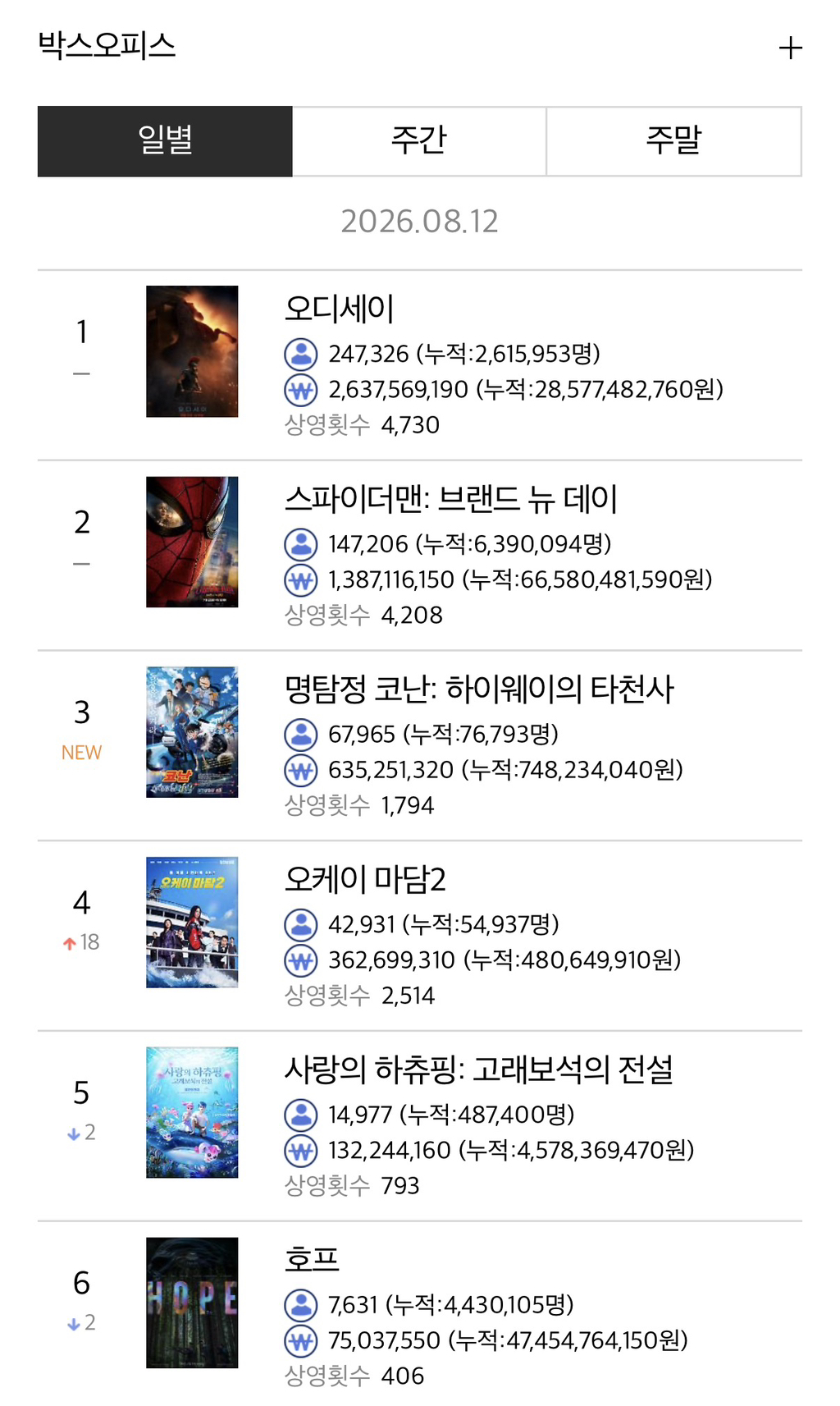Image resolution: width=840 pixels, height=1406 pixels.
Task: Open the 오디세이 movie entry
Action: point(420,365)
